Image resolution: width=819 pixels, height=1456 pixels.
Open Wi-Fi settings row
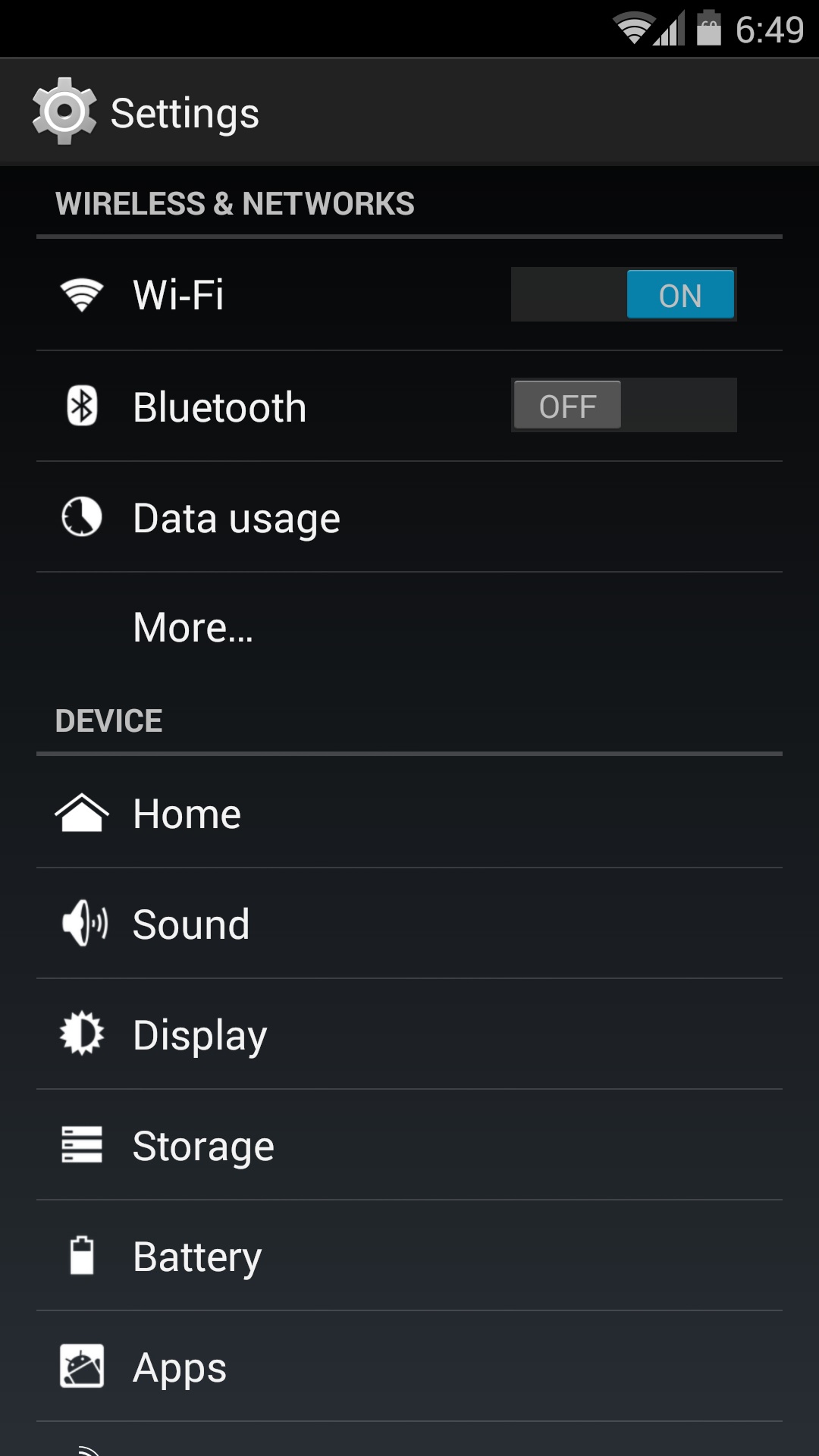(x=409, y=295)
